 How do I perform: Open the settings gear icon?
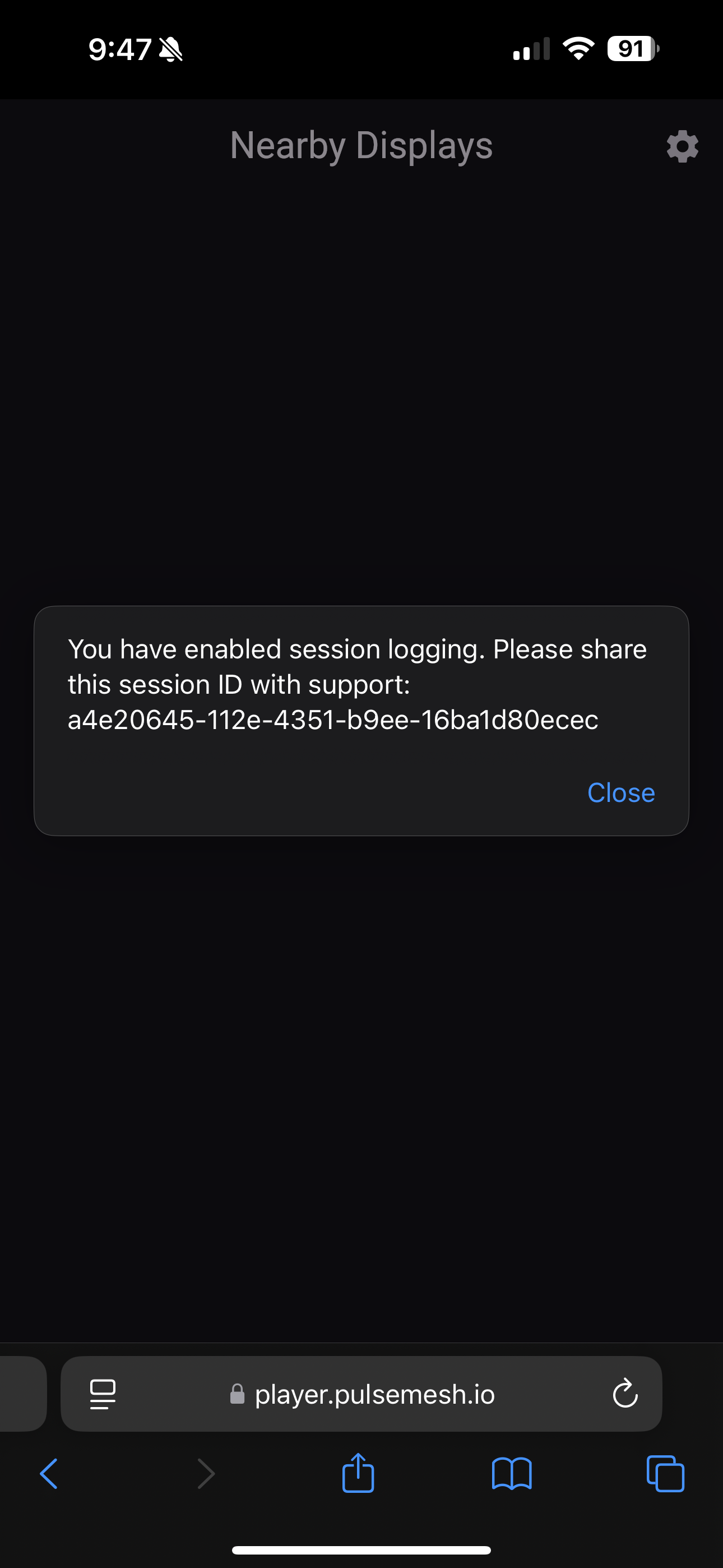682,146
